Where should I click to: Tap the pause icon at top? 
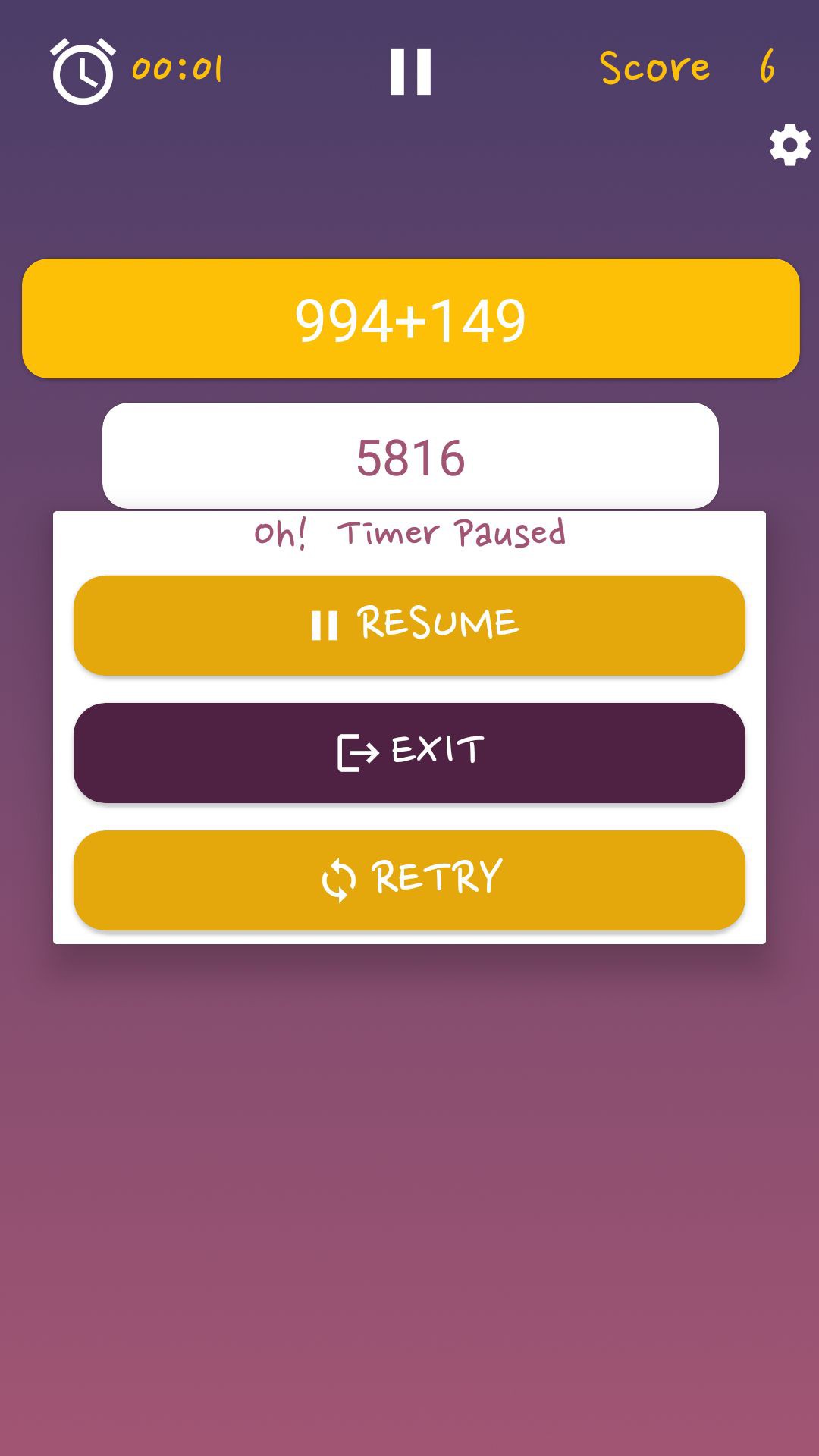[x=410, y=72]
